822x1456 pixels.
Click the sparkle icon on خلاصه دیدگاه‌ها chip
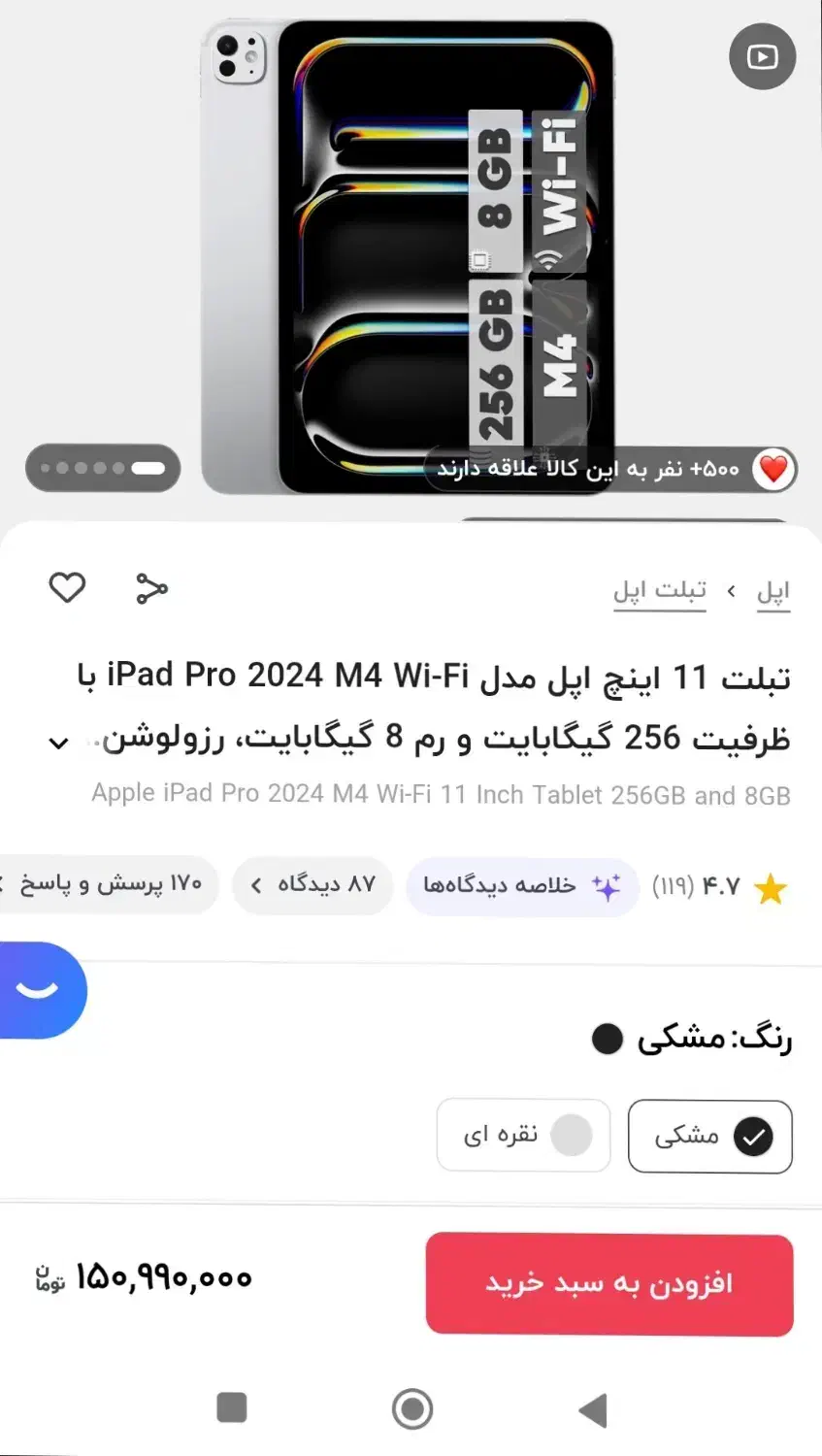(x=606, y=885)
